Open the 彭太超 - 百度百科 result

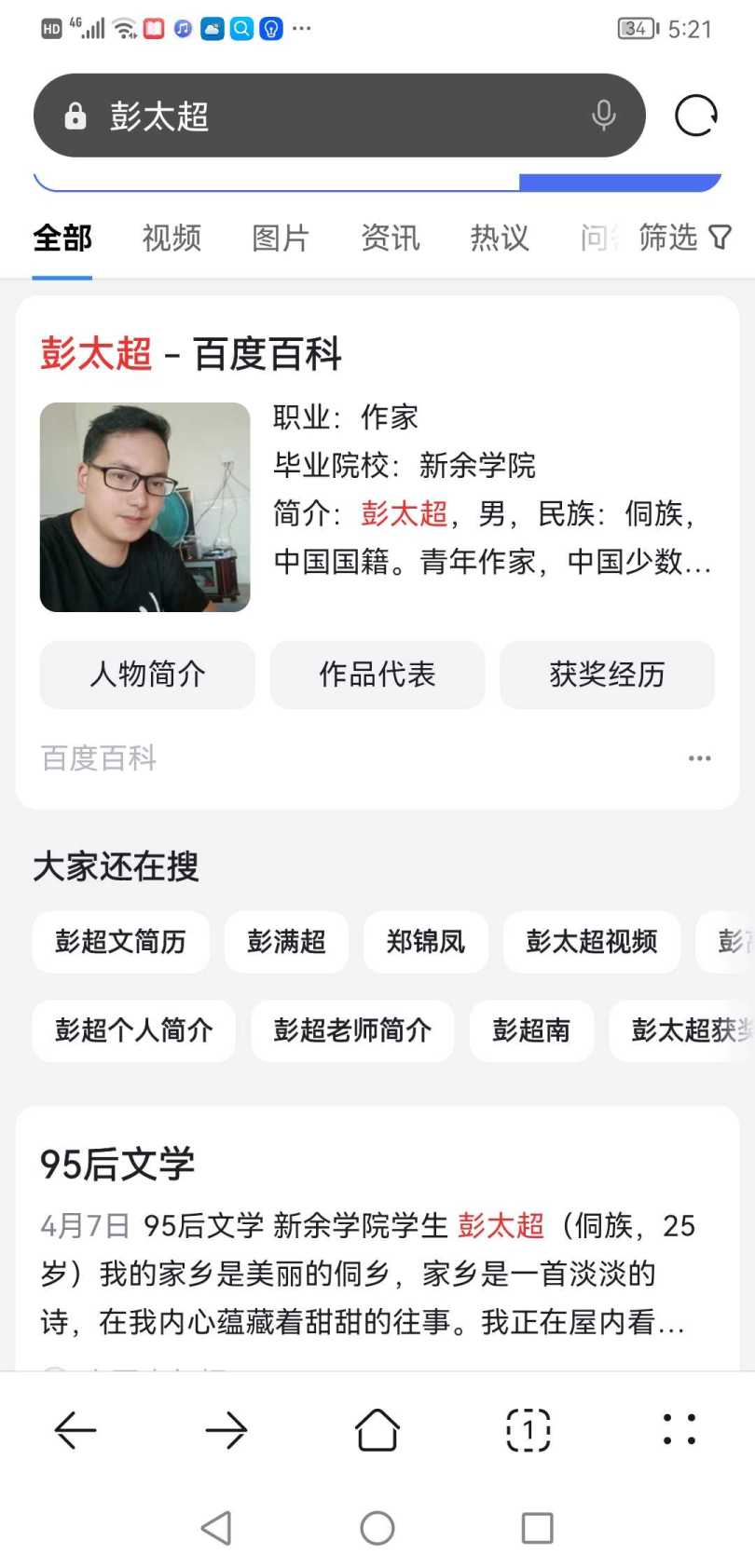tap(191, 354)
